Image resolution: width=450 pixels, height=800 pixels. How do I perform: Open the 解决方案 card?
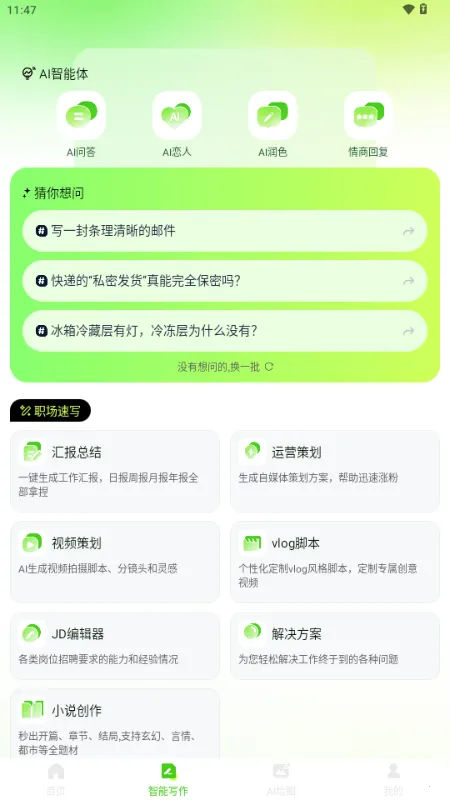[335, 646]
